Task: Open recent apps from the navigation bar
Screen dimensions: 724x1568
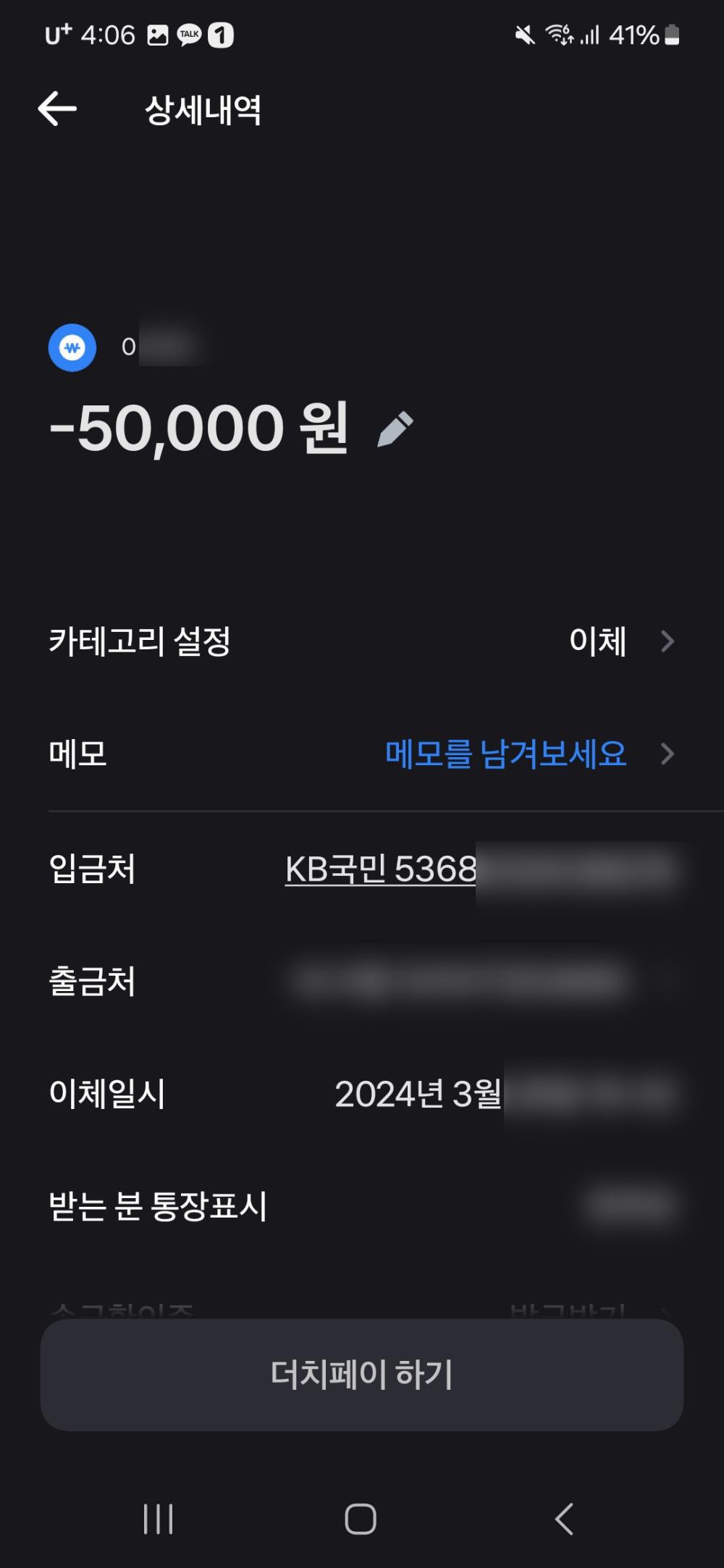Action: click(x=158, y=1519)
